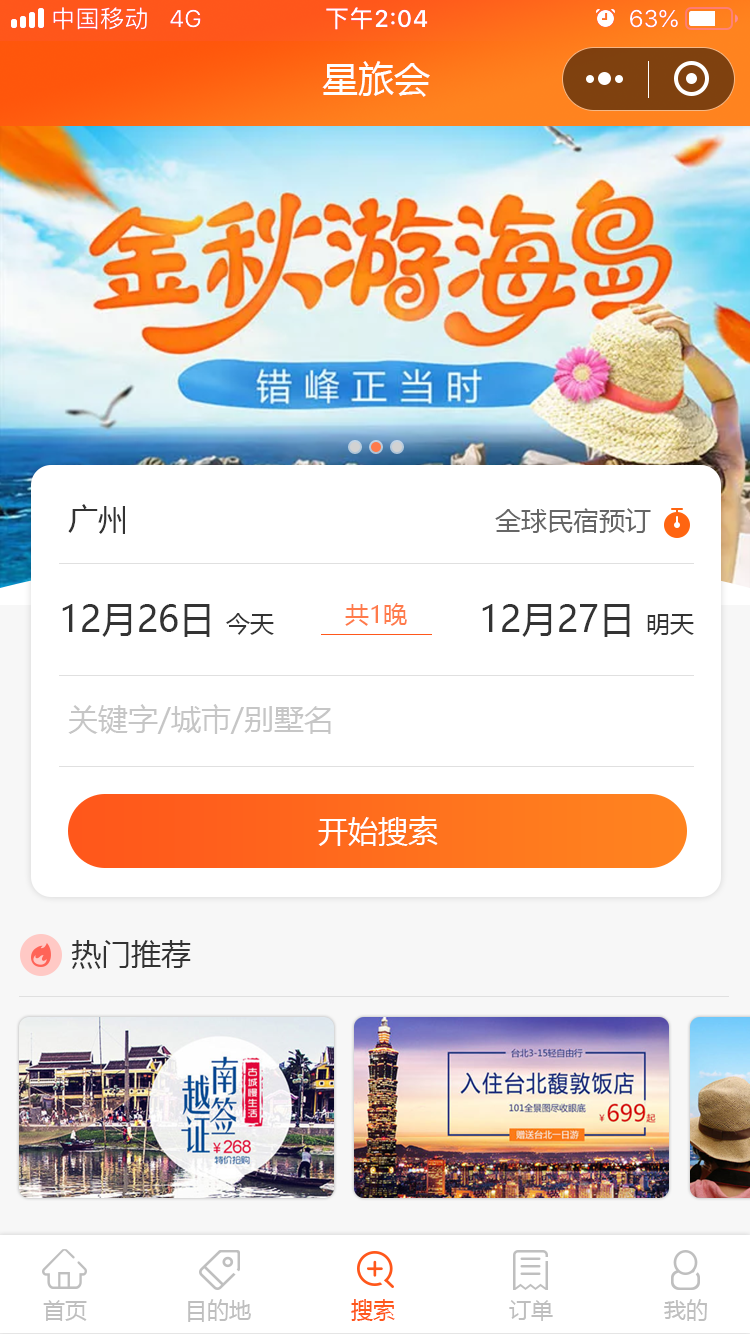Tap 开始搜索 to start searching
The image size is (750, 1334).
(x=377, y=831)
